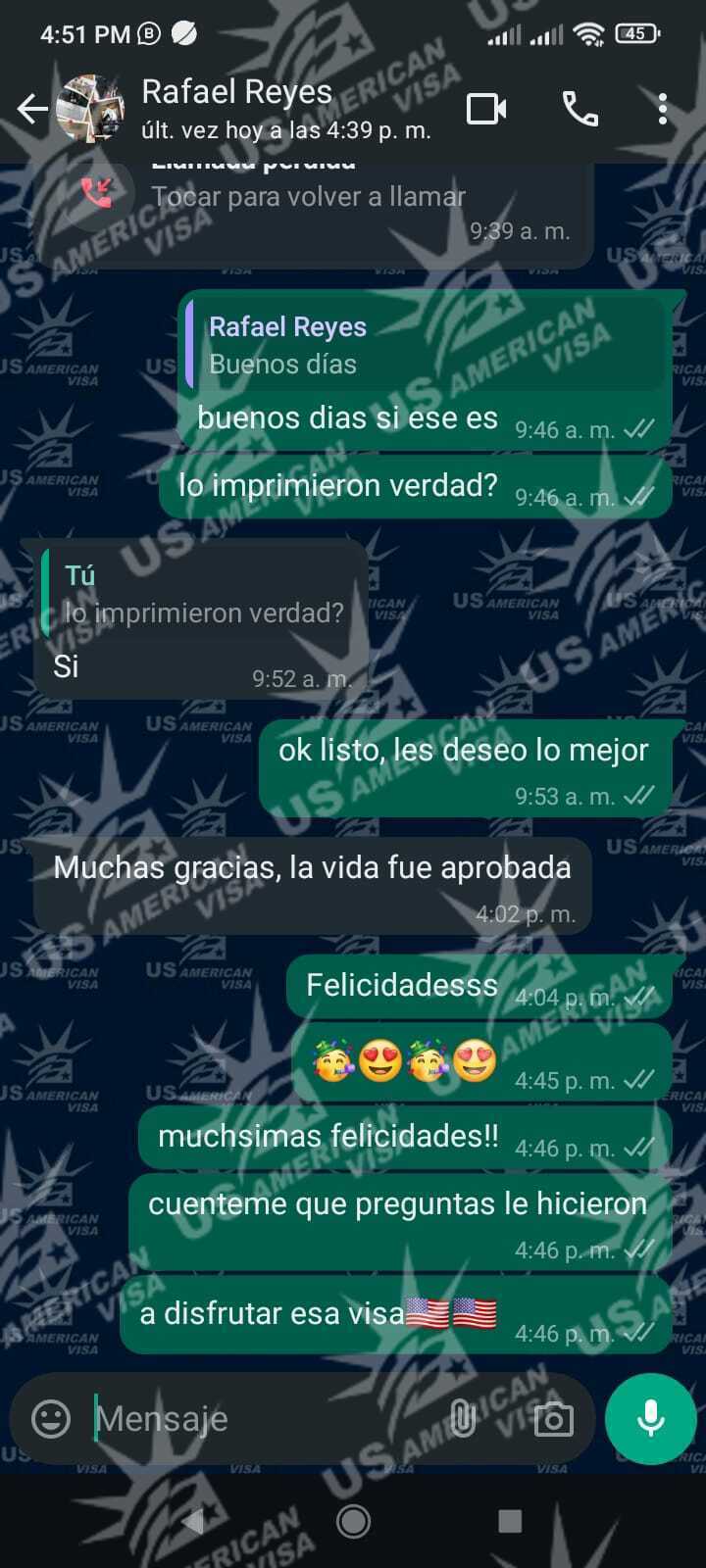Start a video call with Rafael Reyes
This screenshot has width=706, height=1568.
click(486, 109)
